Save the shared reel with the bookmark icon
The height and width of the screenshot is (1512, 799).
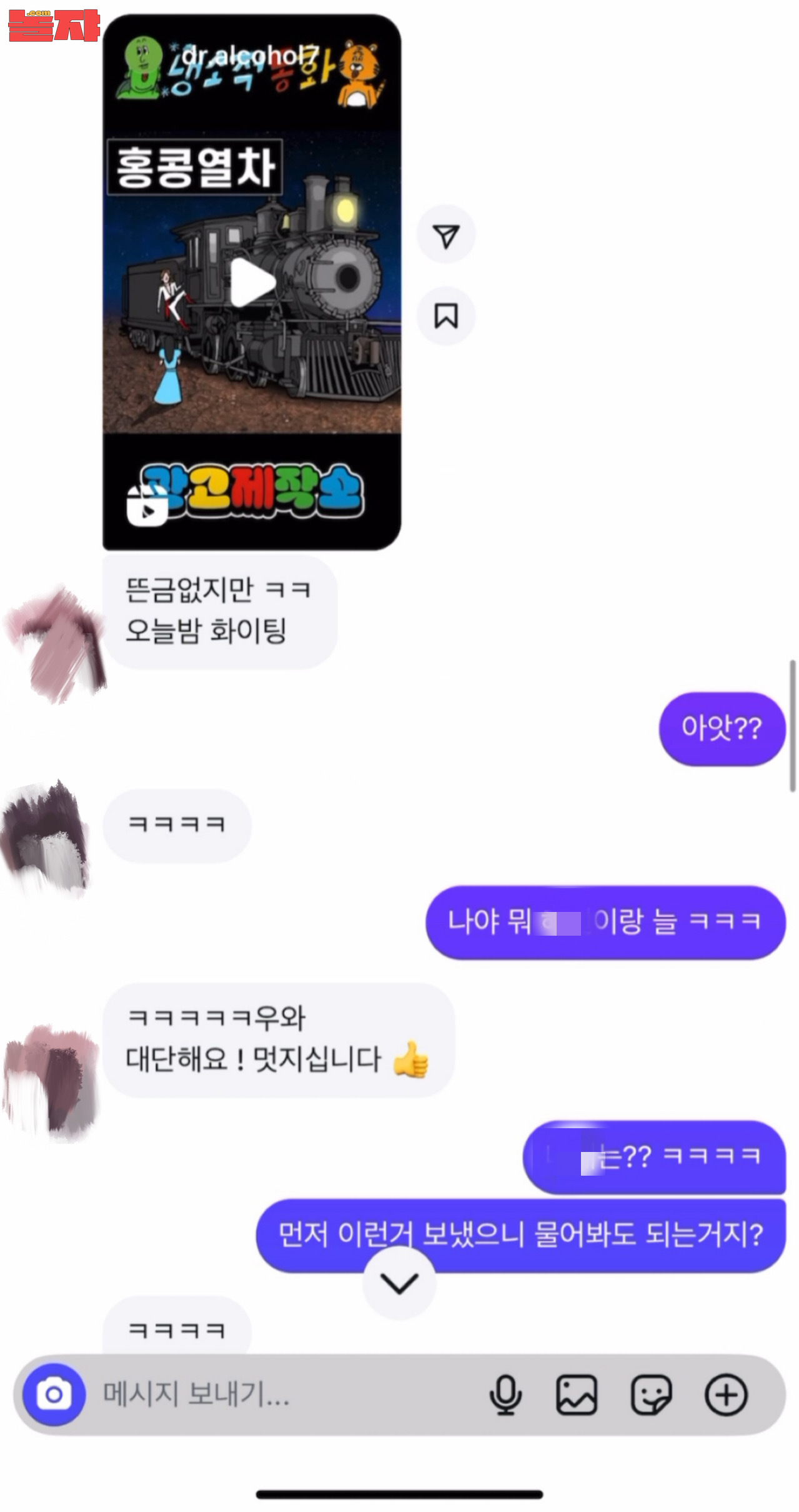click(x=446, y=316)
